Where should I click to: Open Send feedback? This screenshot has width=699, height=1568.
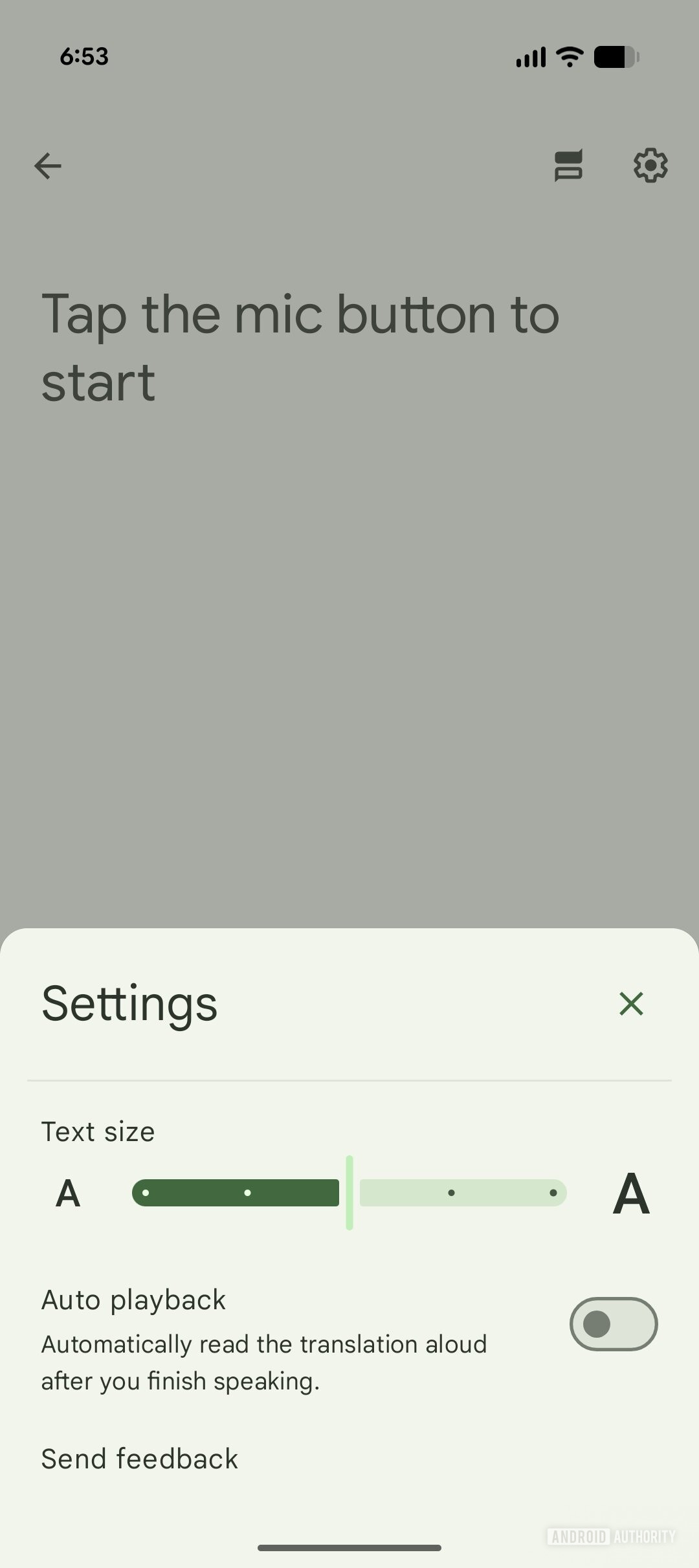click(x=140, y=1459)
